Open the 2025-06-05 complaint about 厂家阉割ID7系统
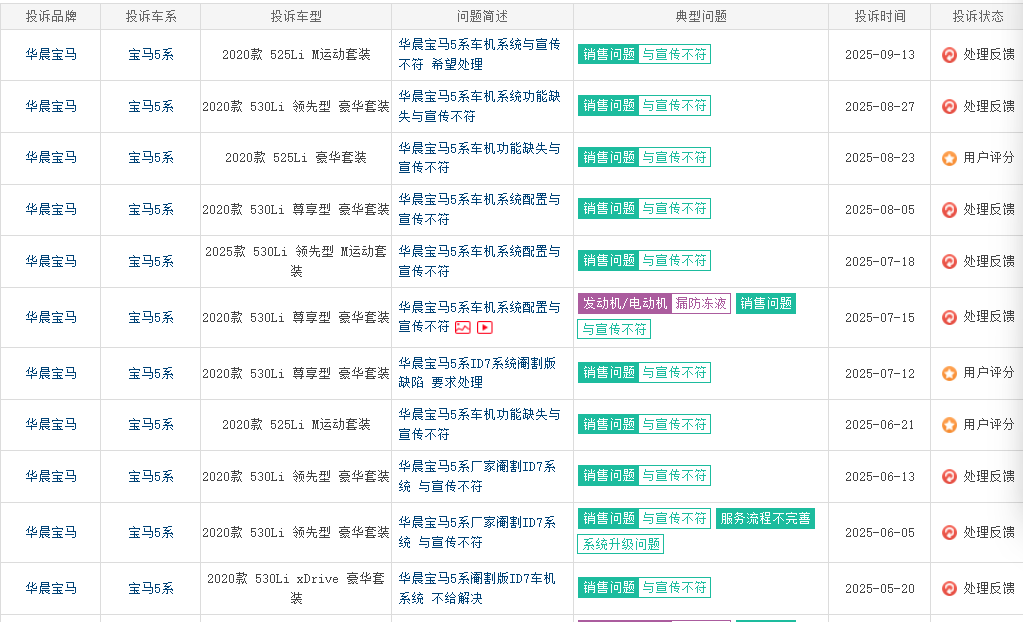The image size is (1023, 622). (477, 532)
